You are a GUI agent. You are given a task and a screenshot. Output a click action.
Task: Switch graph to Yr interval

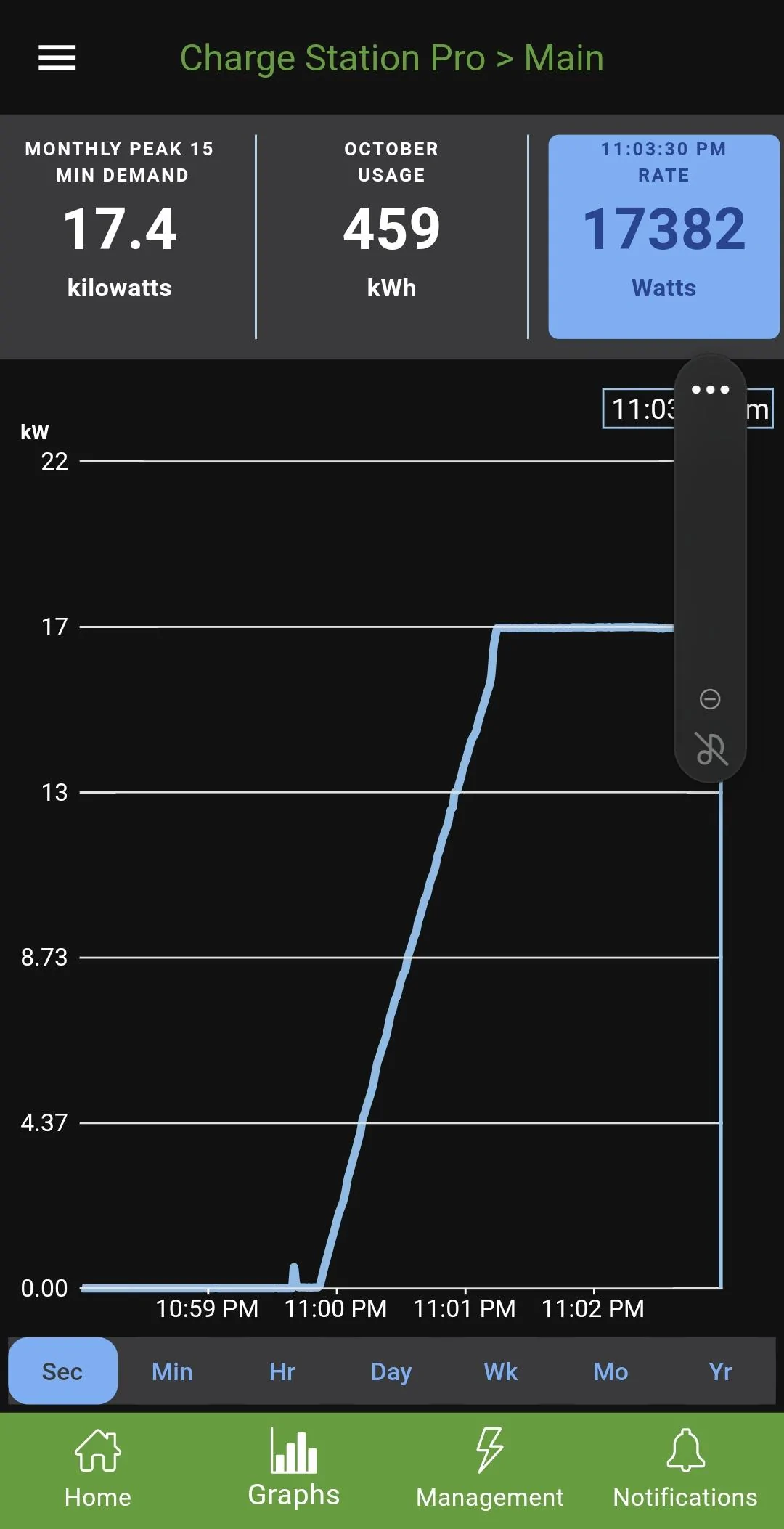coord(720,1371)
